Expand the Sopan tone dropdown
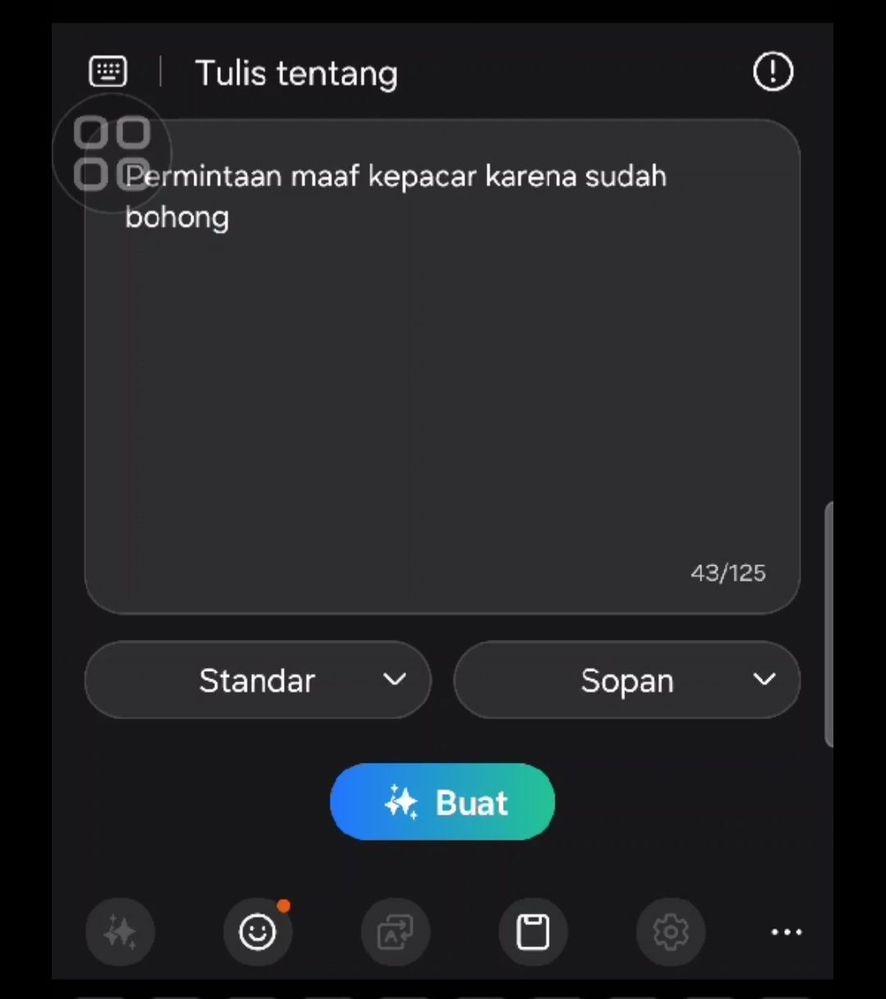886x999 pixels. (x=627, y=680)
